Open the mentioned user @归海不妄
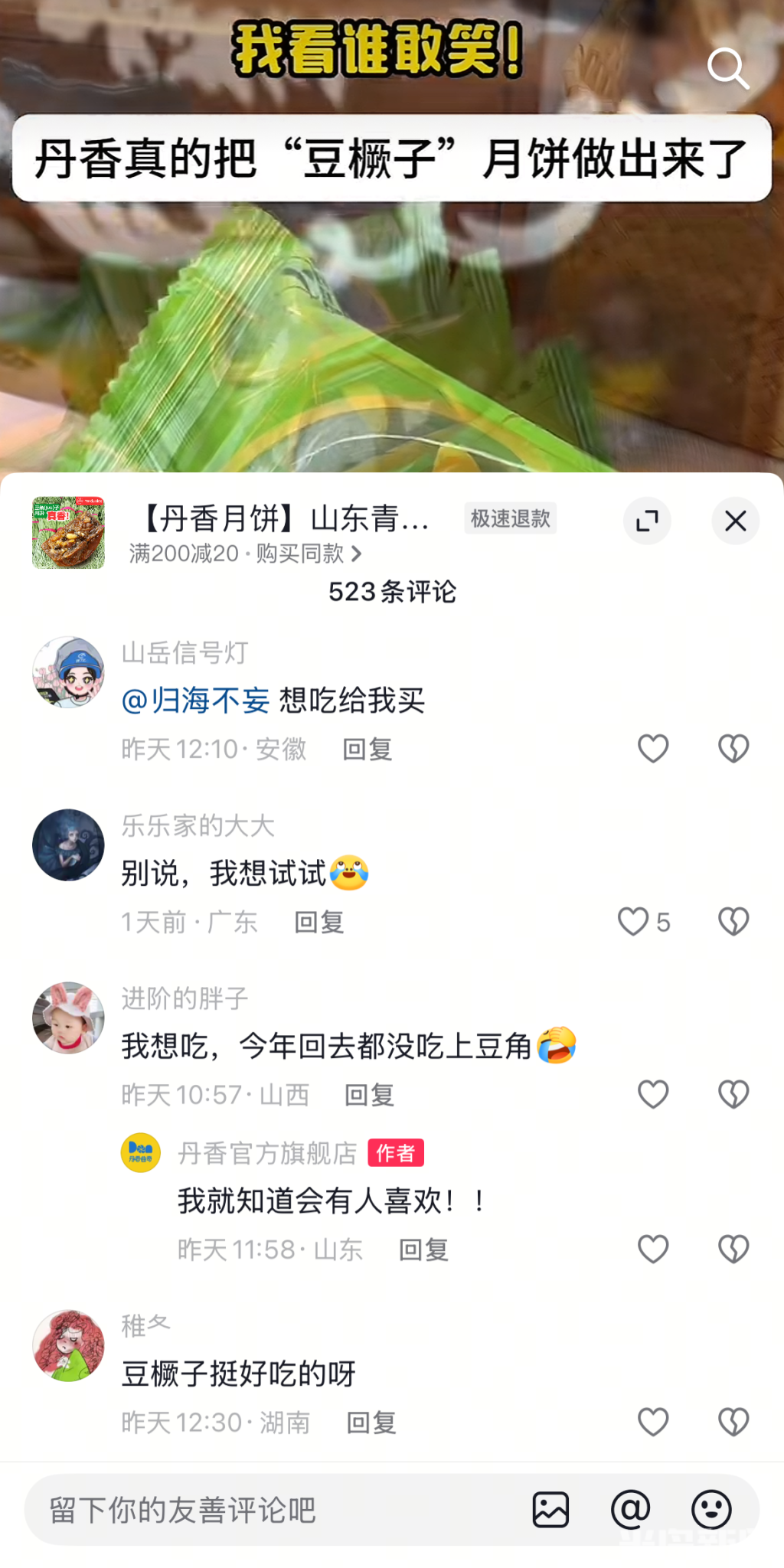Viewport: 784px width, 1568px height. [x=196, y=701]
